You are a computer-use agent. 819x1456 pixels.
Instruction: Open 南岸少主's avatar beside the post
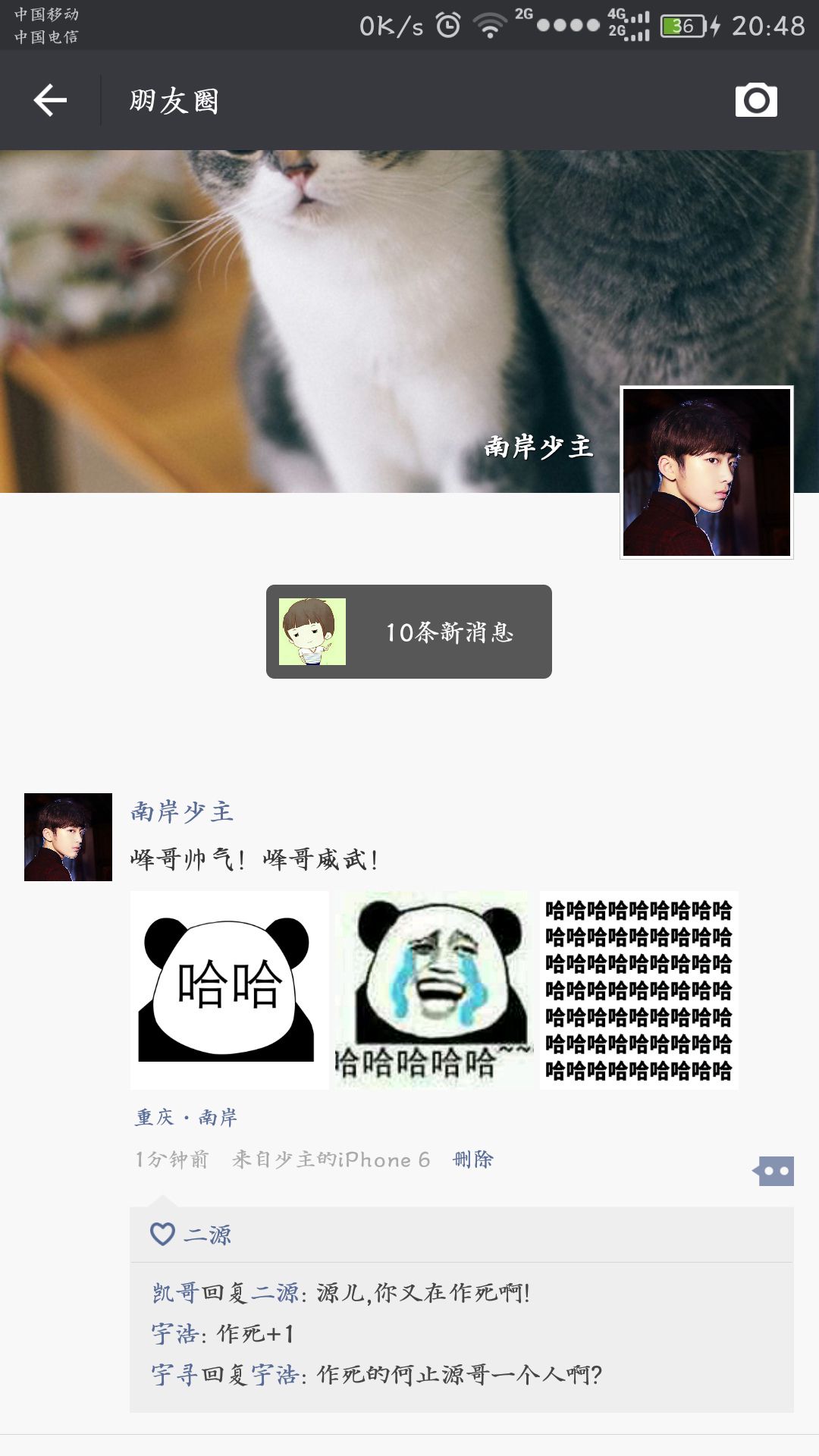pyautogui.click(x=68, y=837)
